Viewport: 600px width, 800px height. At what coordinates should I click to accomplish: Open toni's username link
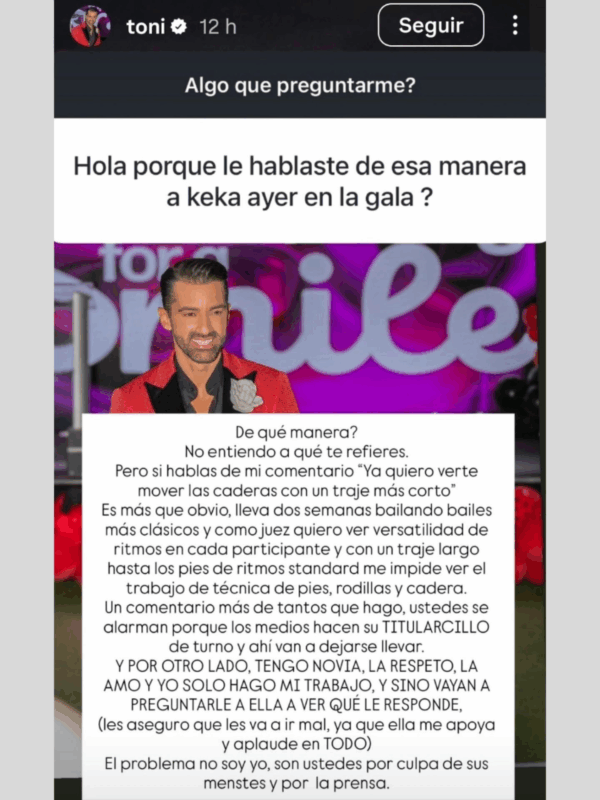[145, 27]
